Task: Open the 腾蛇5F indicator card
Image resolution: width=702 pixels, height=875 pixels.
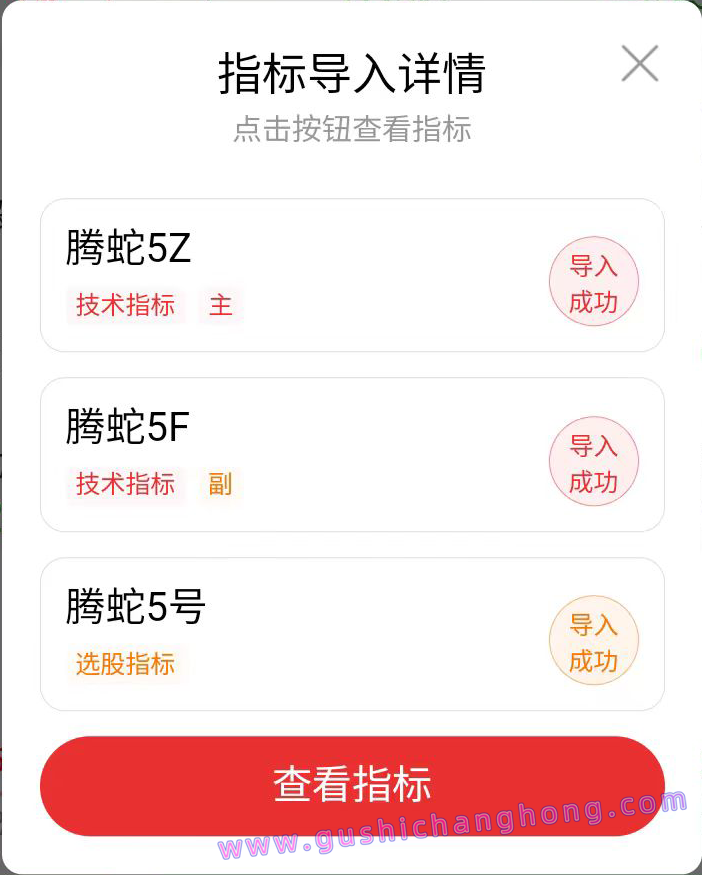Action: pyautogui.click(x=300, y=454)
